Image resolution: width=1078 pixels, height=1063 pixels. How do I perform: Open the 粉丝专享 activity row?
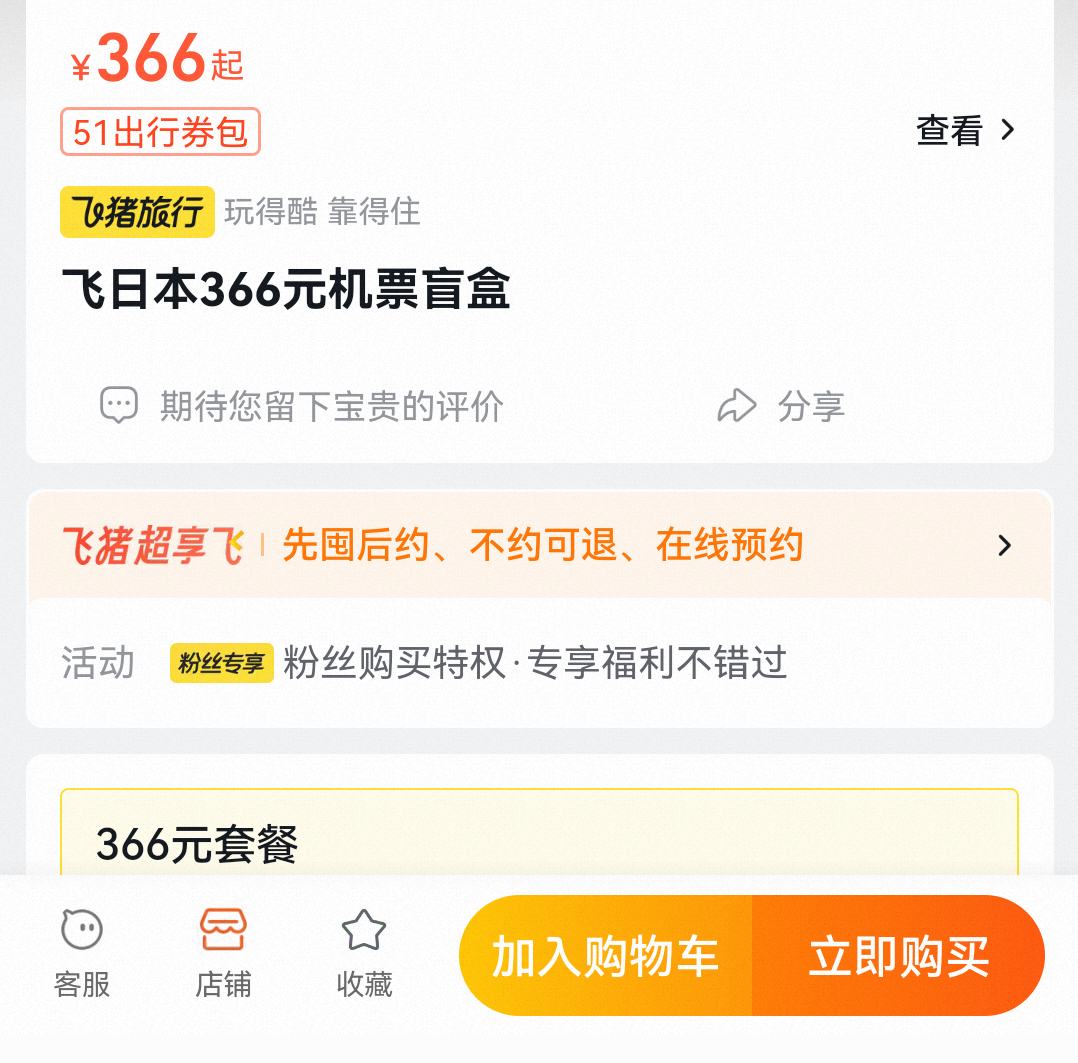pyautogui.click(x=480, y=663)
